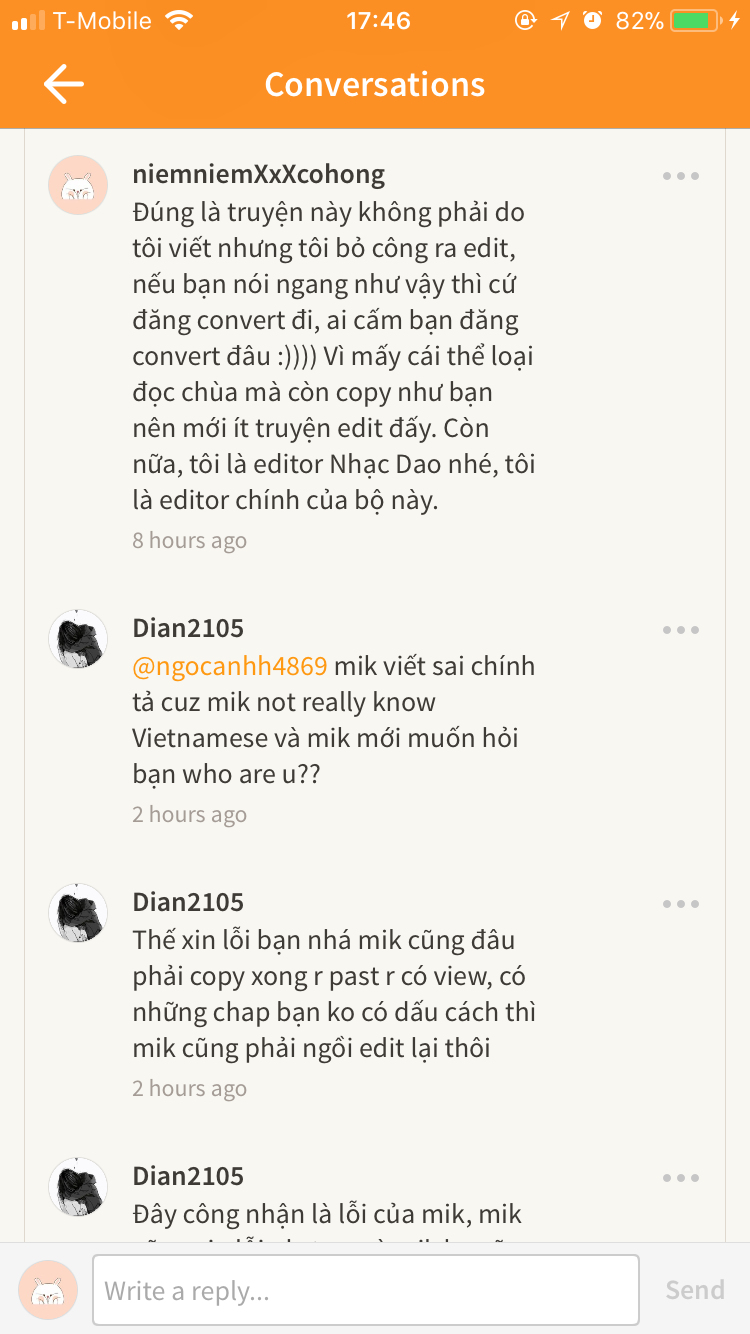Viewport: 750px width, 1334px height.
Task: Focus the "Write a reply..." field
Action: click(x=365, y=1290)
